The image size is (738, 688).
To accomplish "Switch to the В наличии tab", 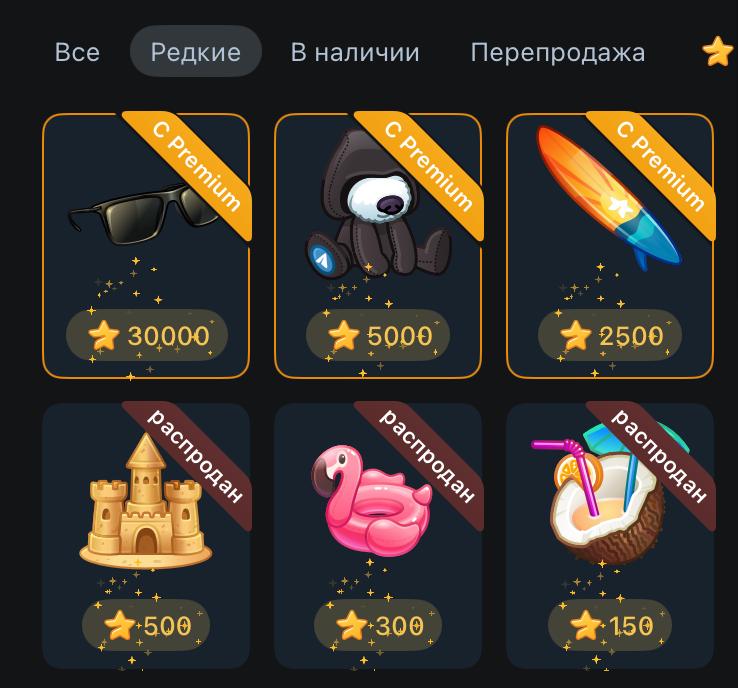I will pos(355,52).
